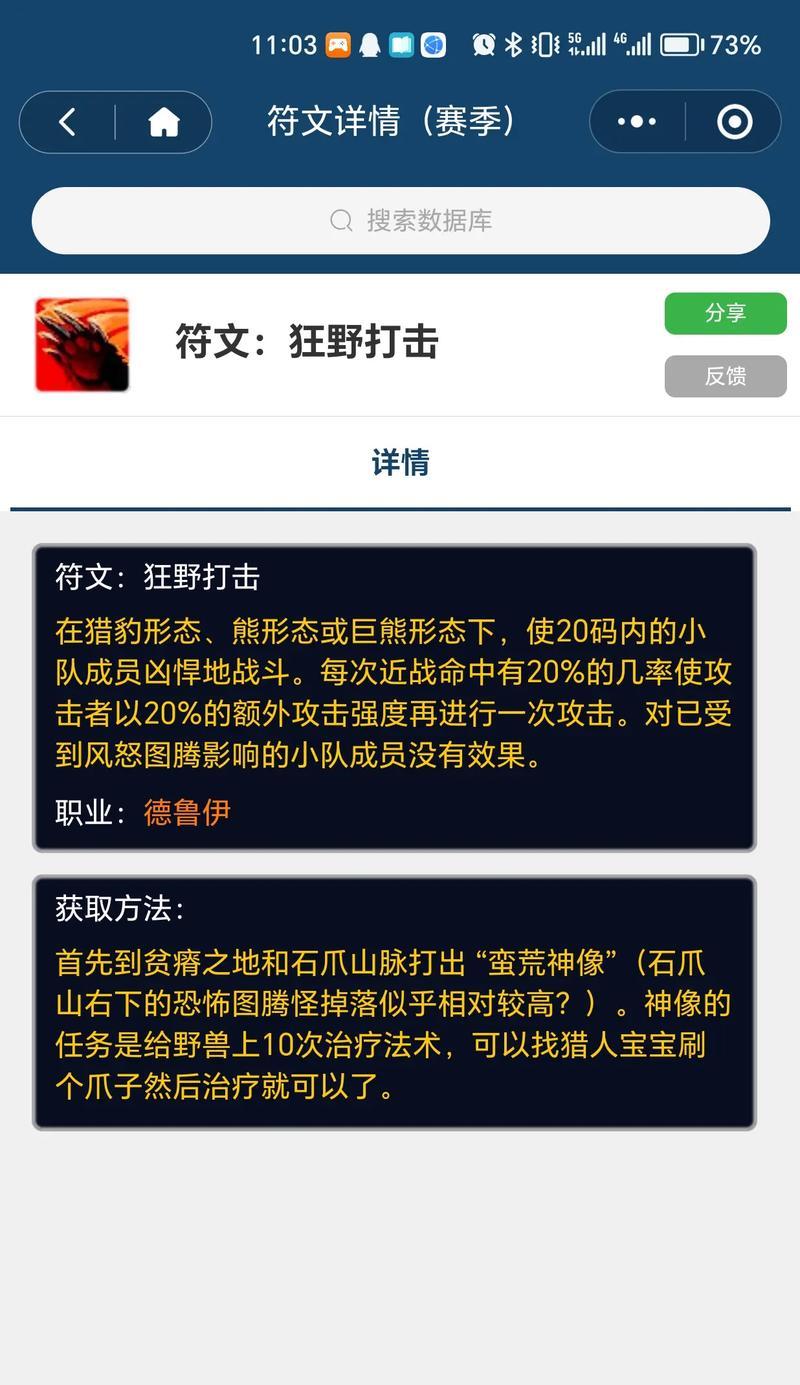800x1385 pixels.
Task: Select the 详情 tab
Action: click(400, 462)
